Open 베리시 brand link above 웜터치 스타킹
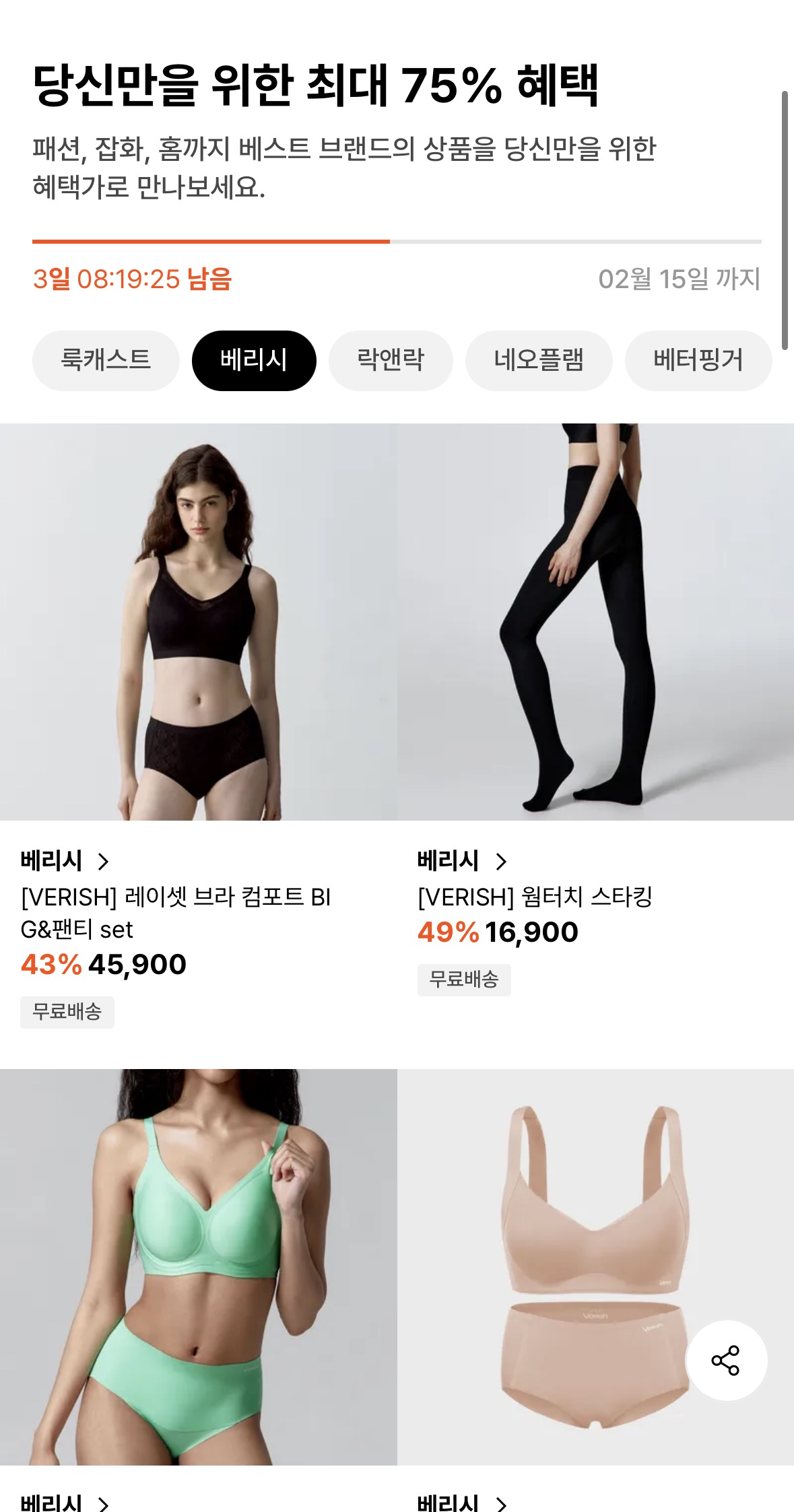The width and height of the screenshot is (794, 1512). coord(462,861)
